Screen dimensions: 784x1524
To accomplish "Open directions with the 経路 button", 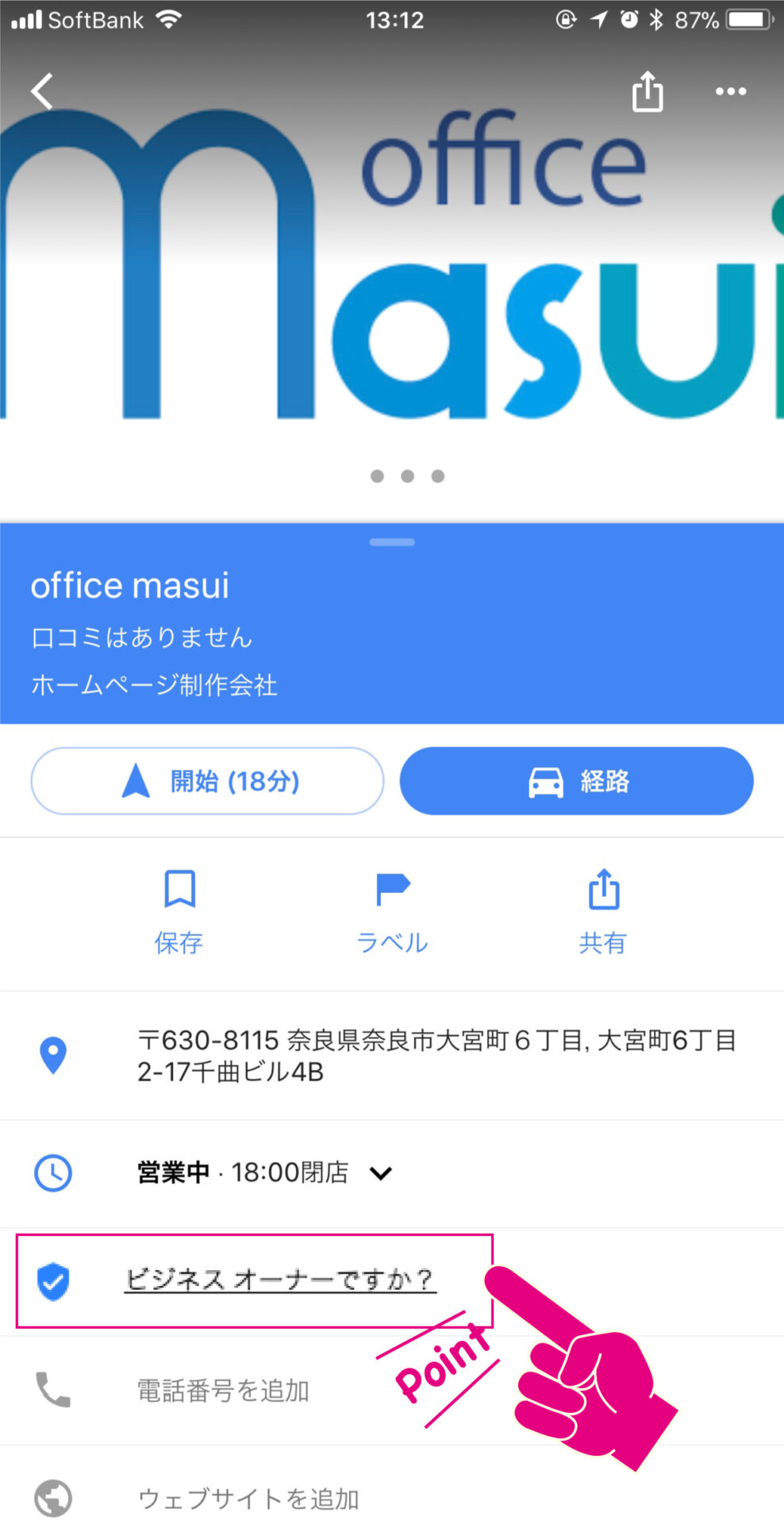I will tap(576, 781).
